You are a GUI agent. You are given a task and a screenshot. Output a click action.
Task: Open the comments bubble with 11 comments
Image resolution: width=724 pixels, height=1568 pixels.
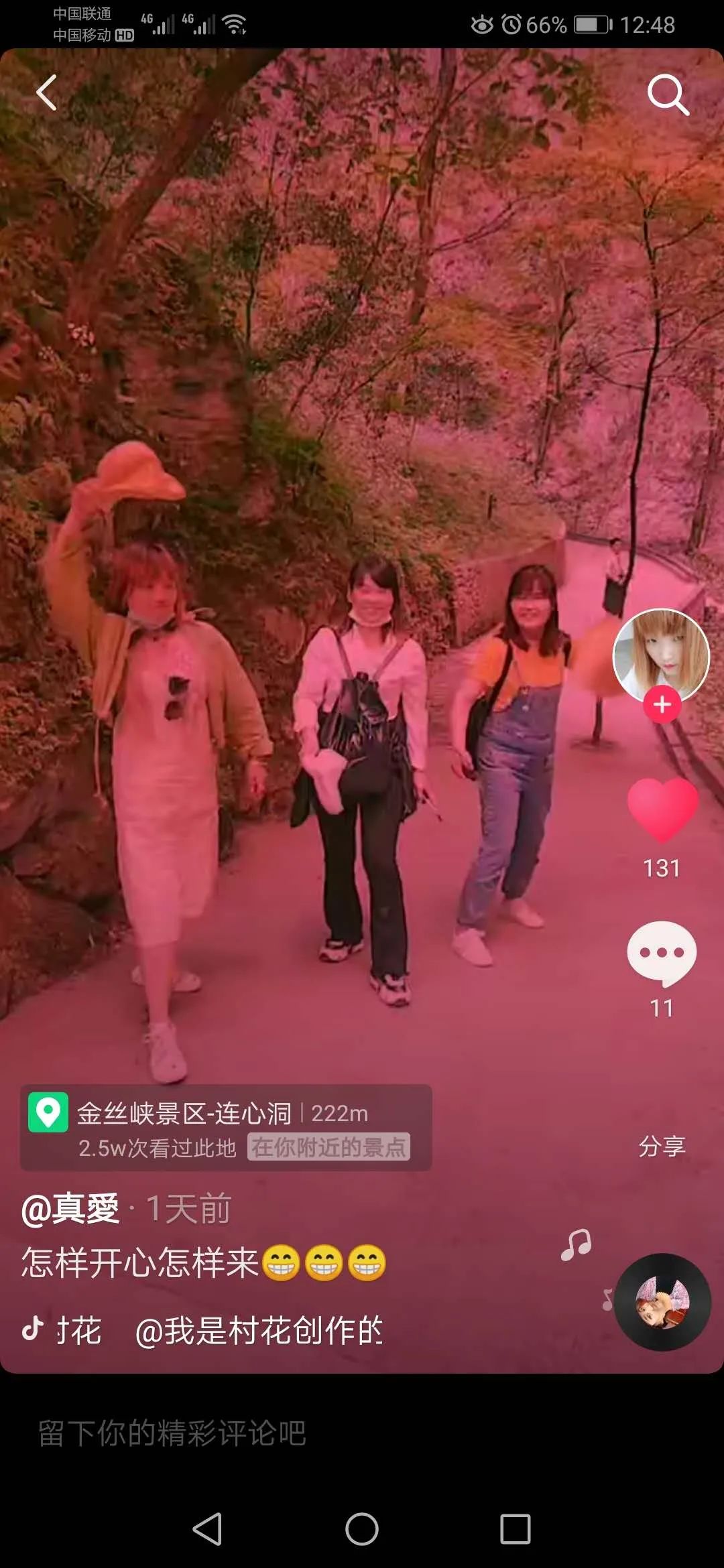coord(662,954)
